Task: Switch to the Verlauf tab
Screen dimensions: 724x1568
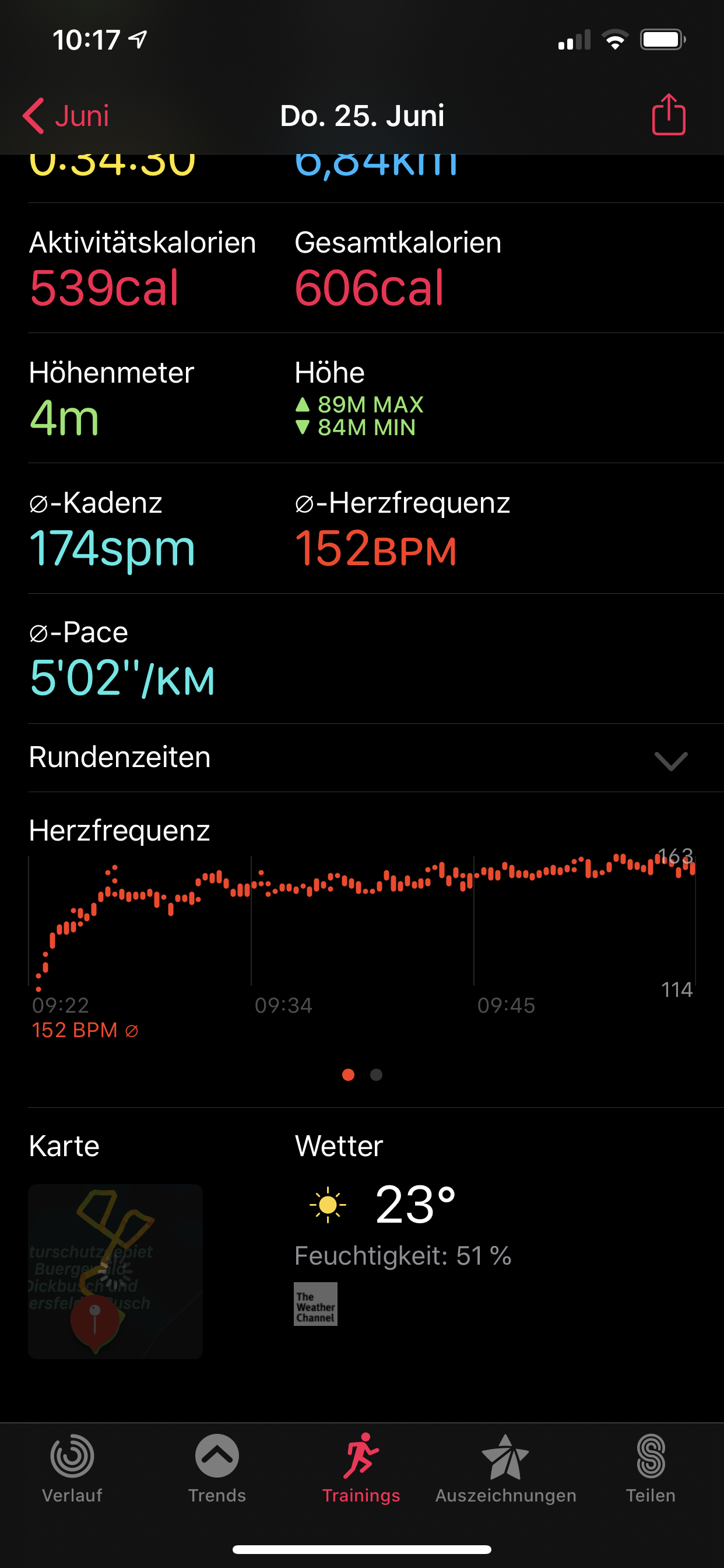Action: click(x=72, y=1468)
